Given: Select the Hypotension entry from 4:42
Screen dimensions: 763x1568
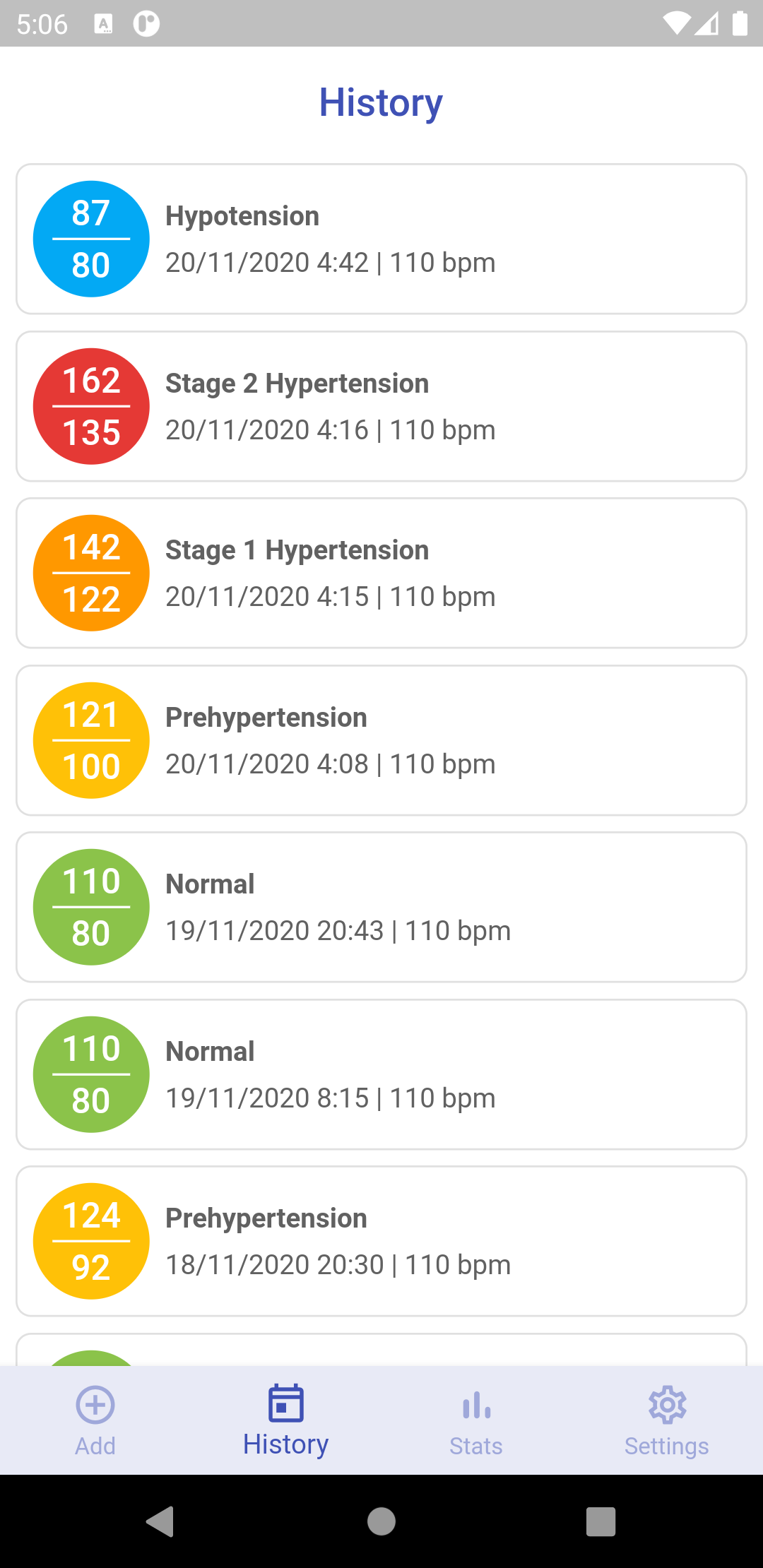Looking at the screenshot, I should [x=381, y=238].
